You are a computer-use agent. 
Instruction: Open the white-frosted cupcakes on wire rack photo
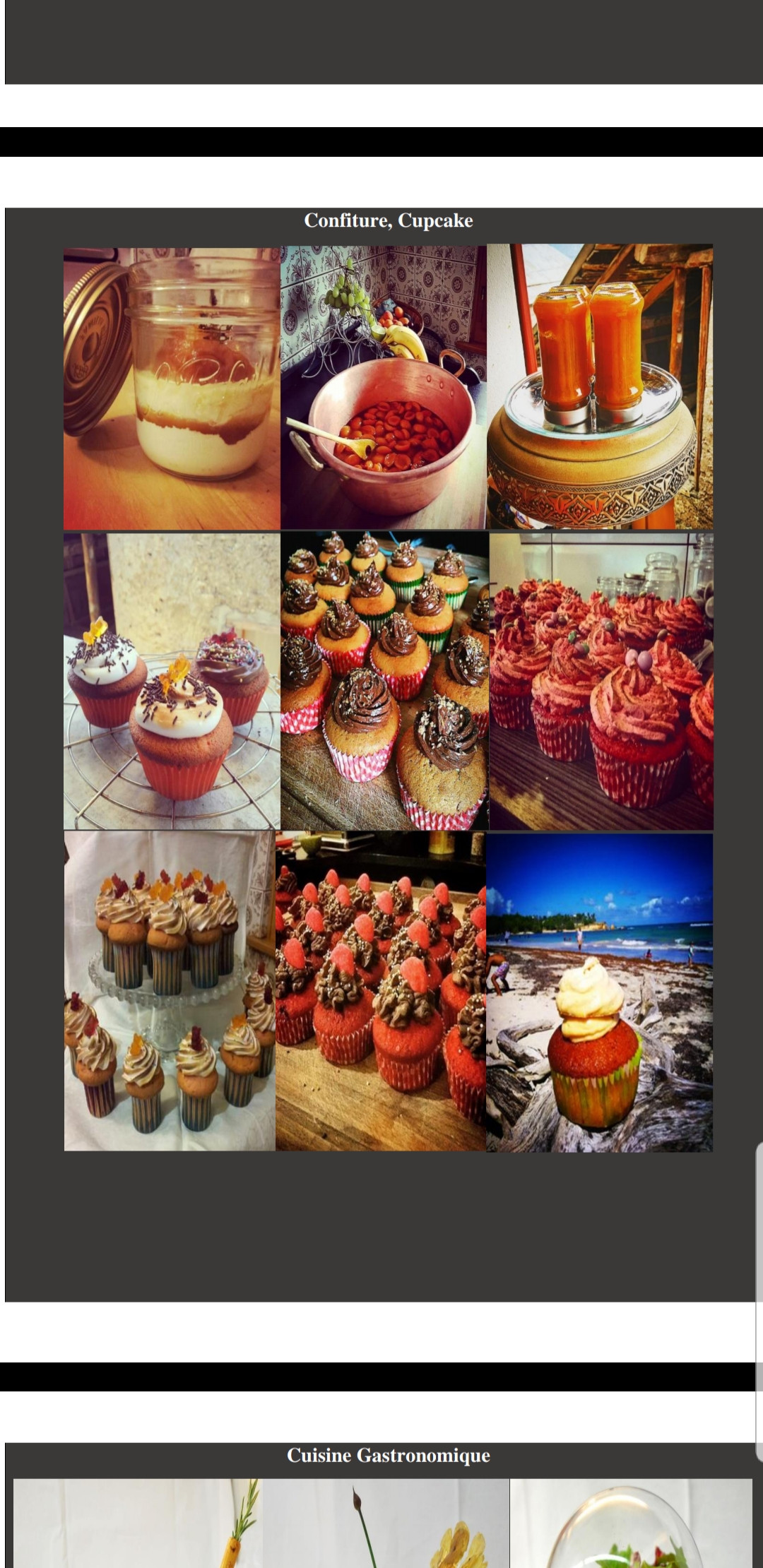(172, 681)
